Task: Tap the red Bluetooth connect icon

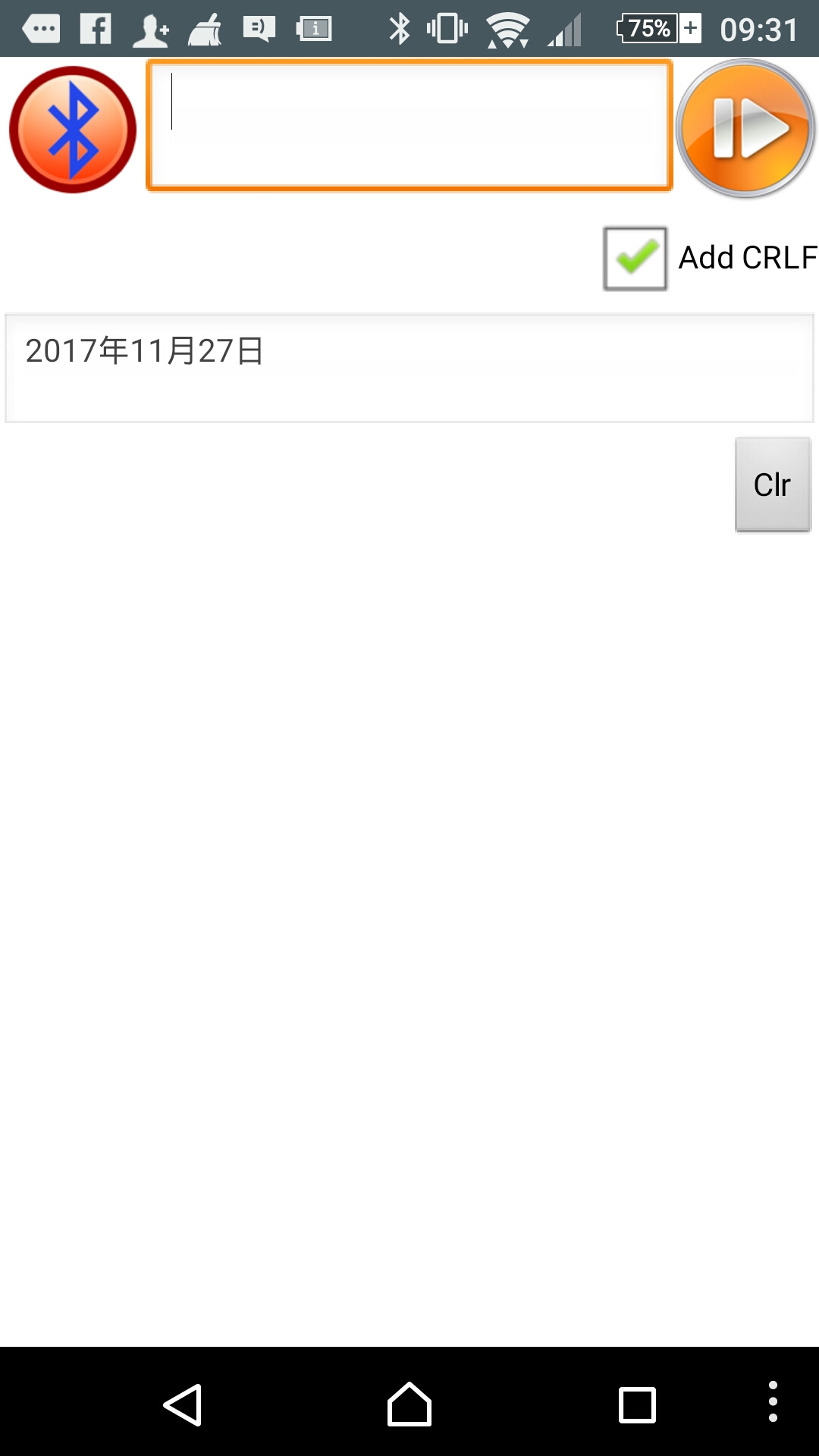Action: (73, 129)
